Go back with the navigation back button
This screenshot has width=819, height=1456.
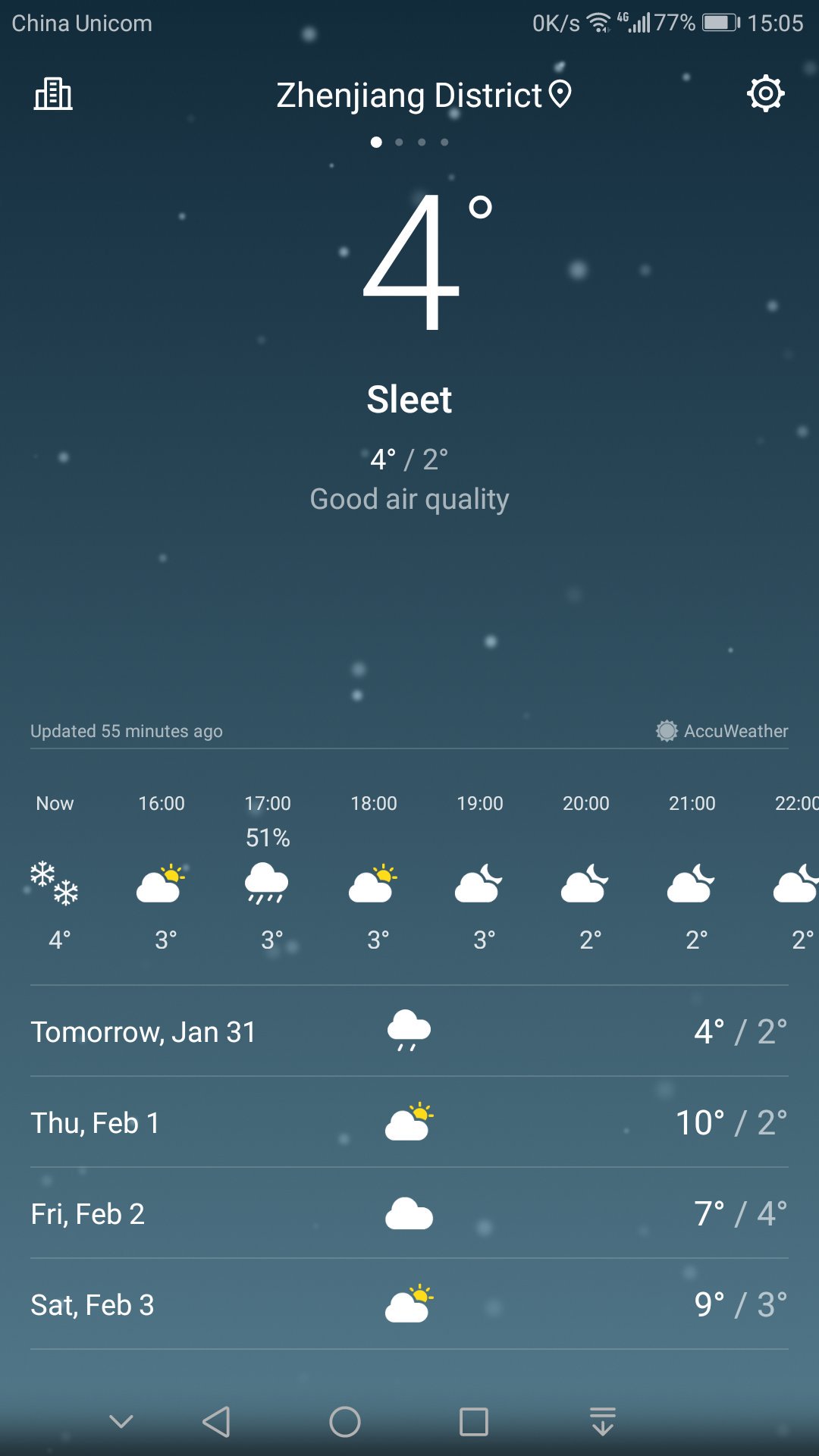pos(217,1422)
